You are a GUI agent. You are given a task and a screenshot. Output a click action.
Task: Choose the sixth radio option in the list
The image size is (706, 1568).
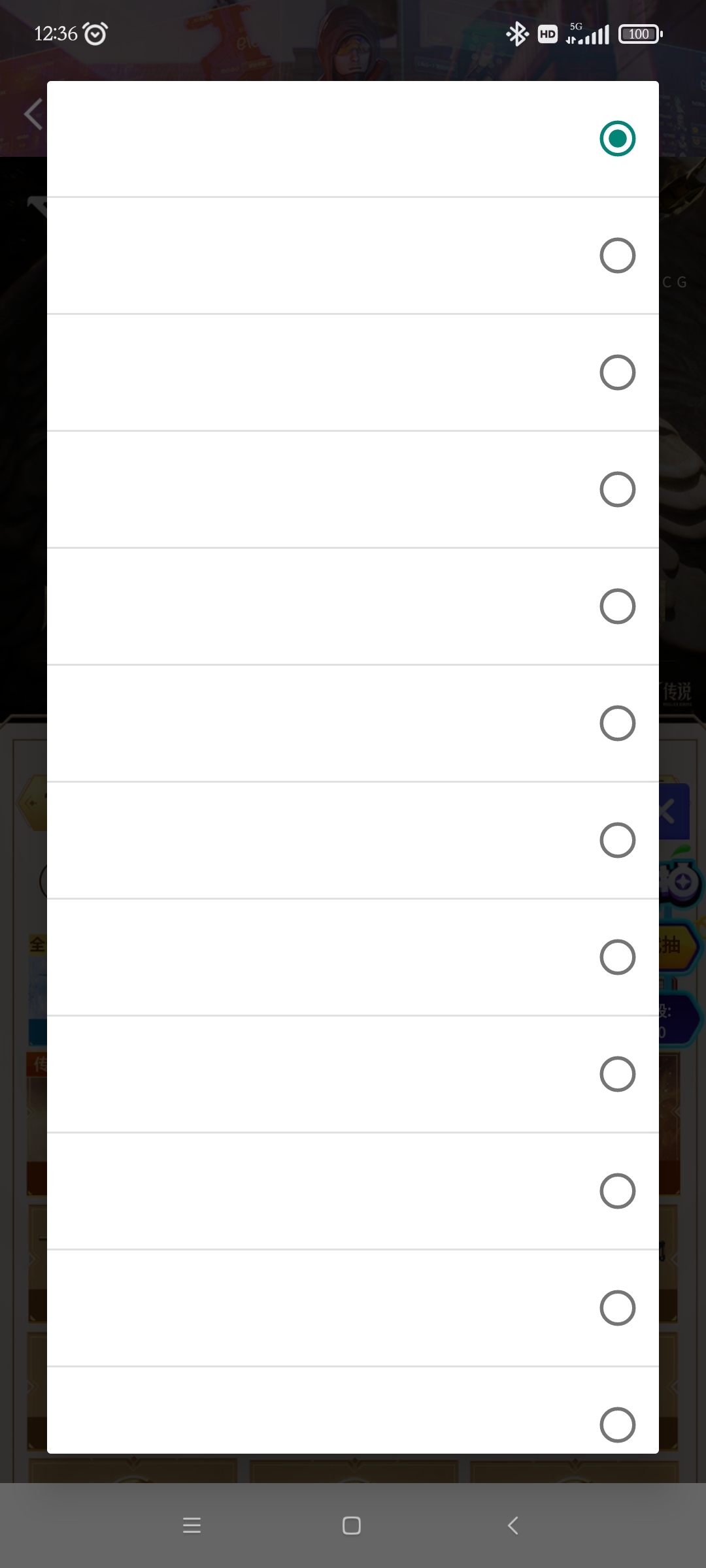tap(617, 723)
